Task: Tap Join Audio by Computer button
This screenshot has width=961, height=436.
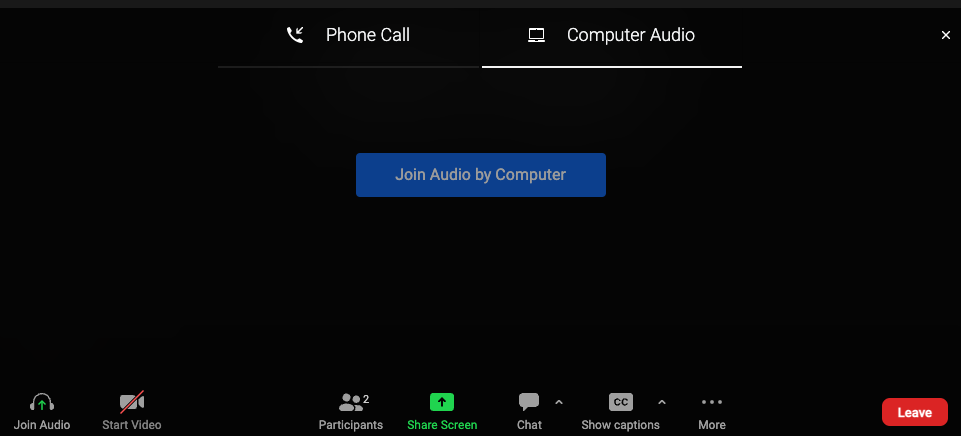Action: tap(480, 175)
